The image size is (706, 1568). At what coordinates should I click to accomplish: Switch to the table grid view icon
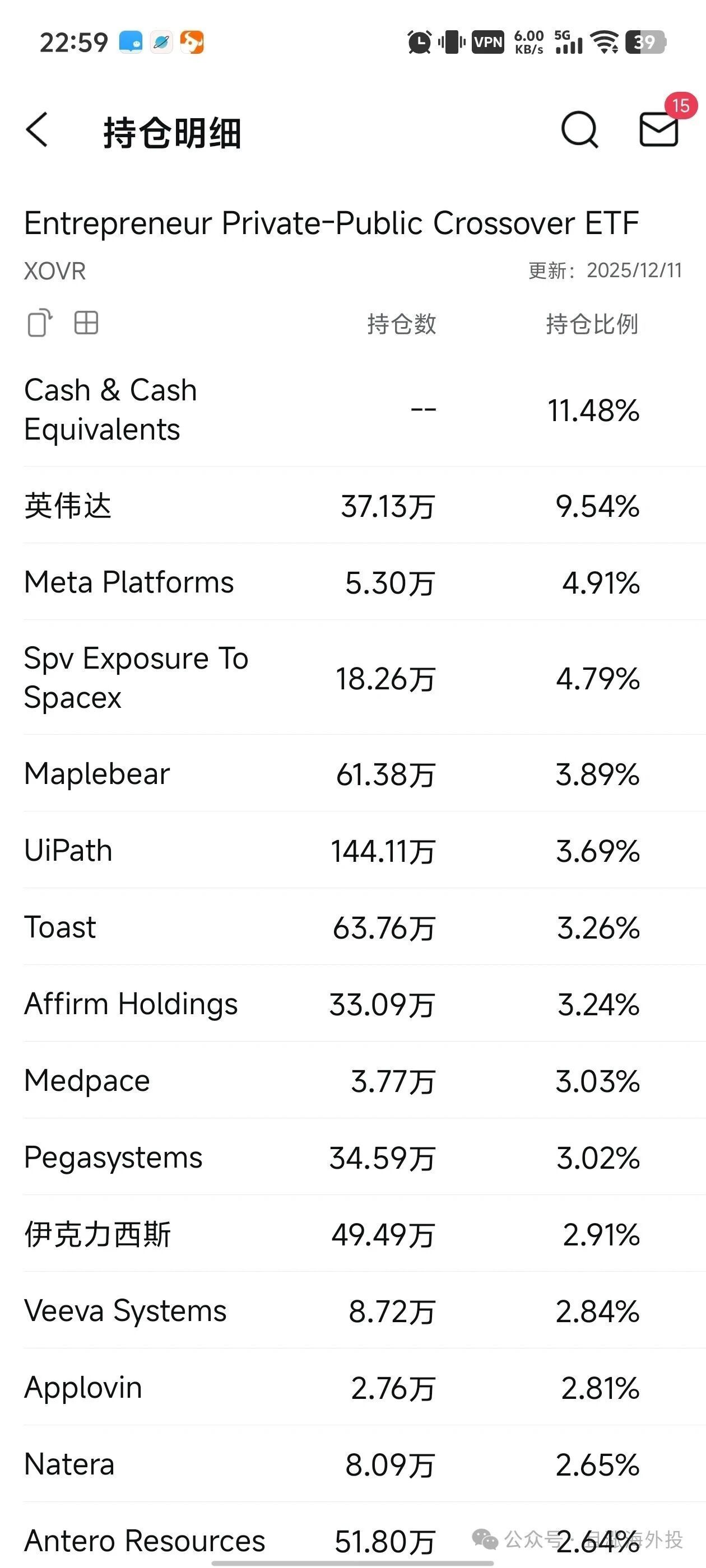coord(86,323)
